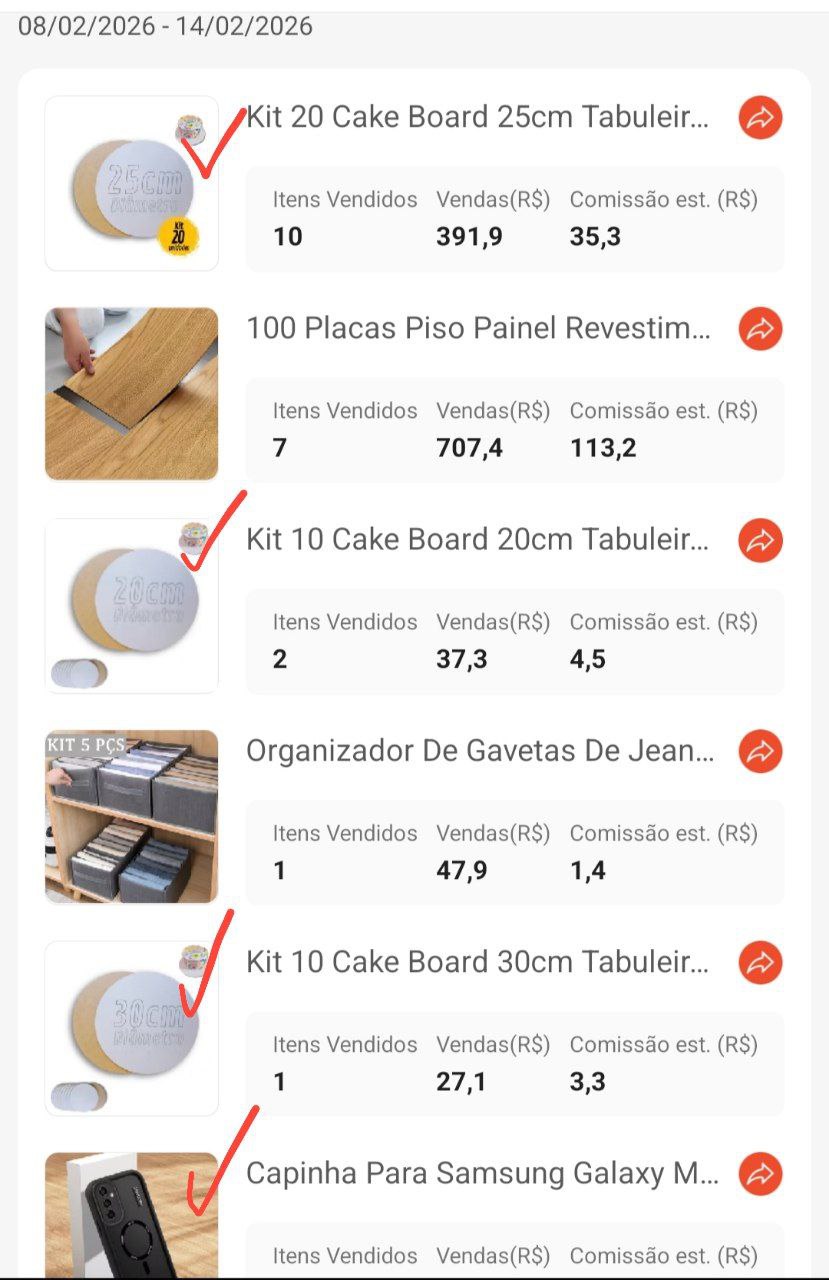Tap the wood flooring plank photo
The image size is (829, 1280).
click(131, 394)
